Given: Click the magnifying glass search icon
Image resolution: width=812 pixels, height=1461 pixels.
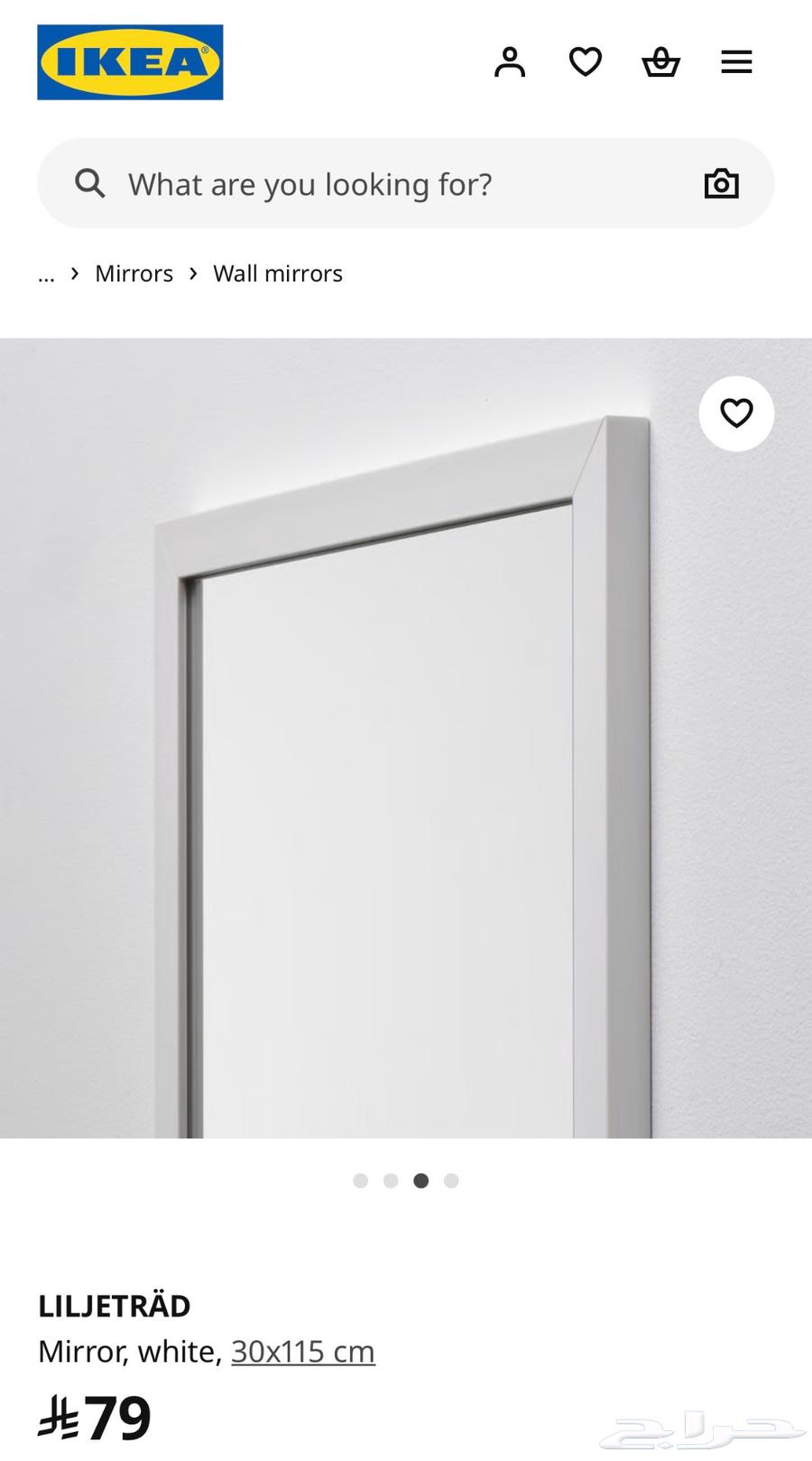Looking at the screenshot, I should [89, 183].
